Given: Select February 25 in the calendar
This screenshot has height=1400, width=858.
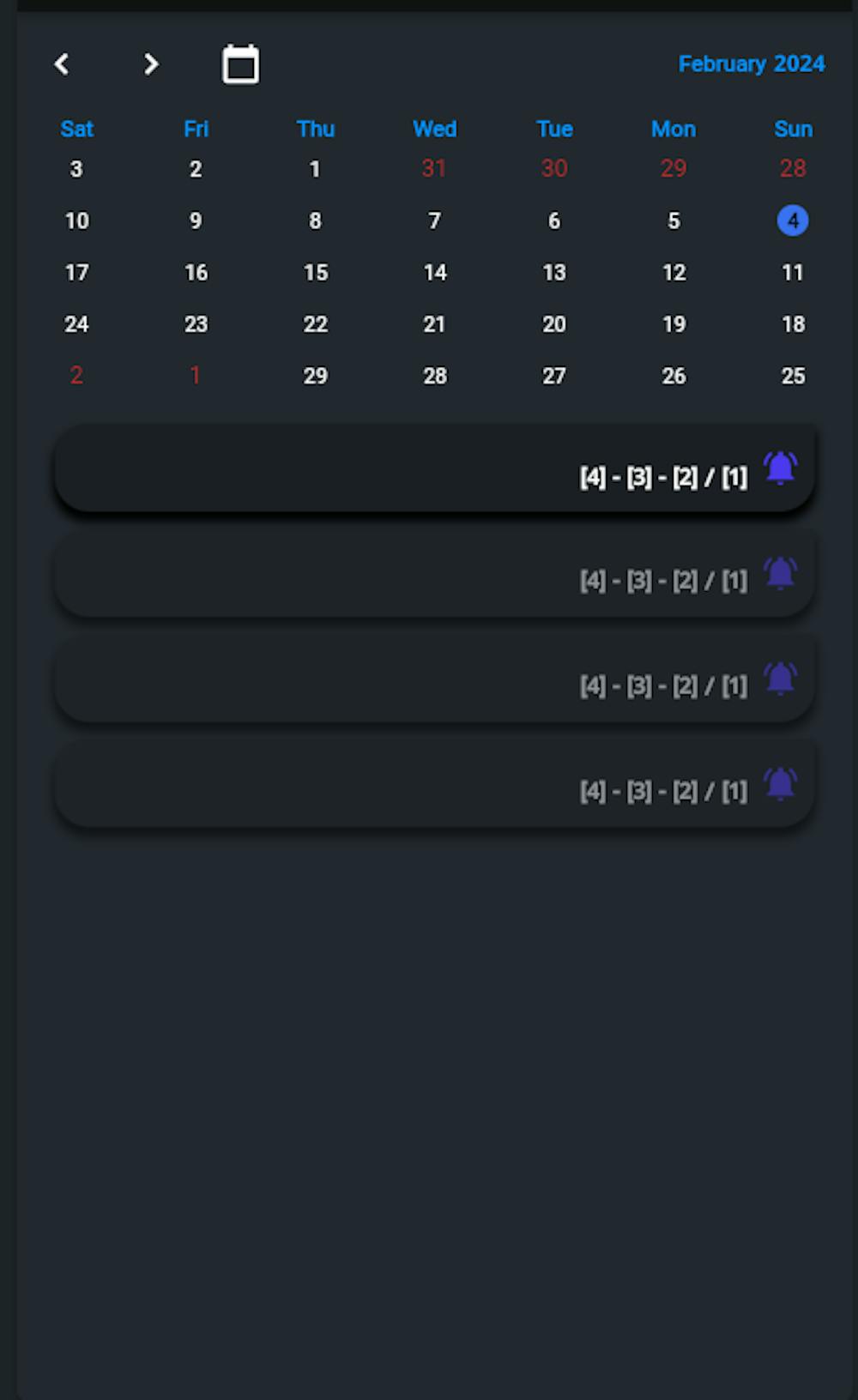Looking at the screenshot, I should (x=793, y=376).
